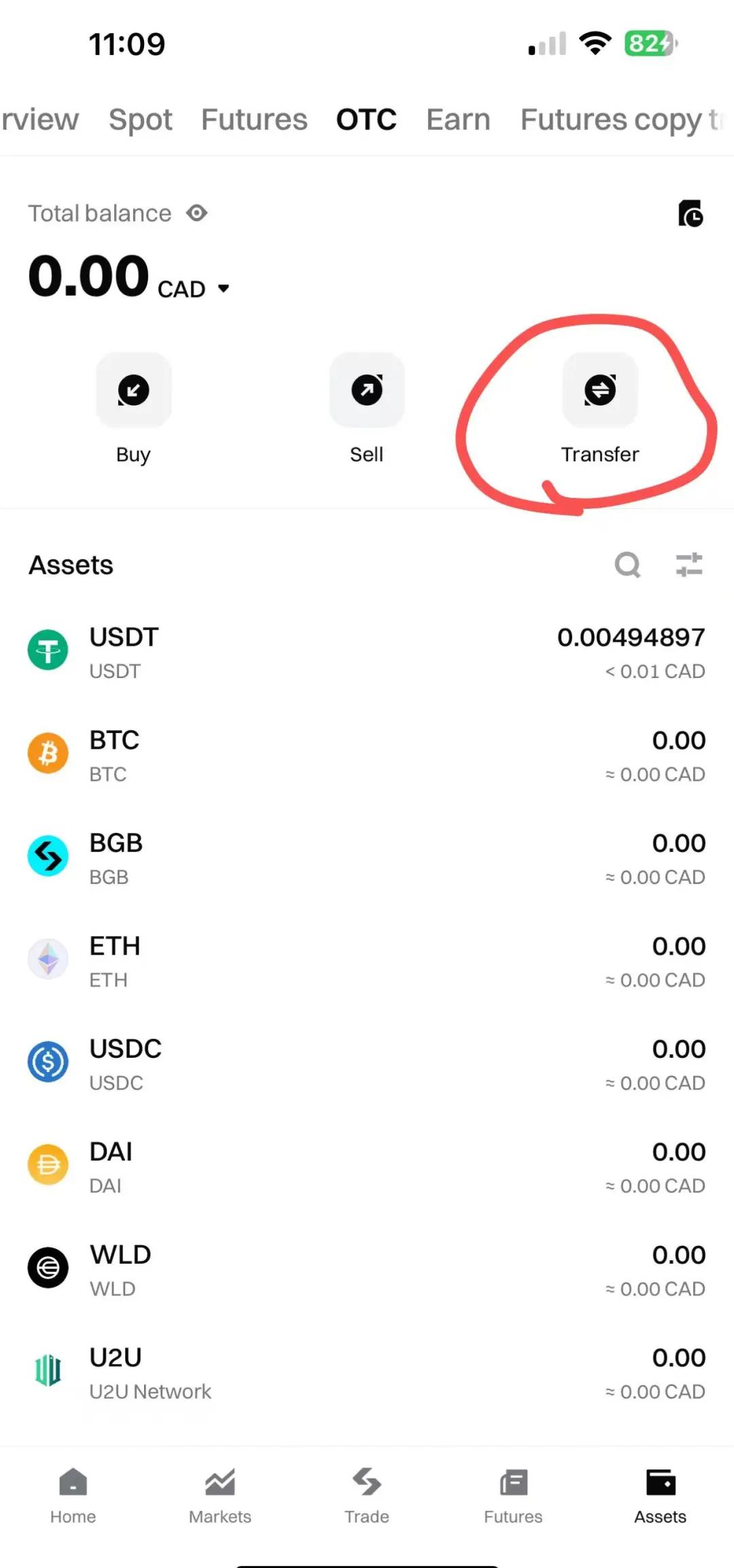The image size is (734, 1568).
Task: Open the Earn tab
Action: [x=457, y=120]
